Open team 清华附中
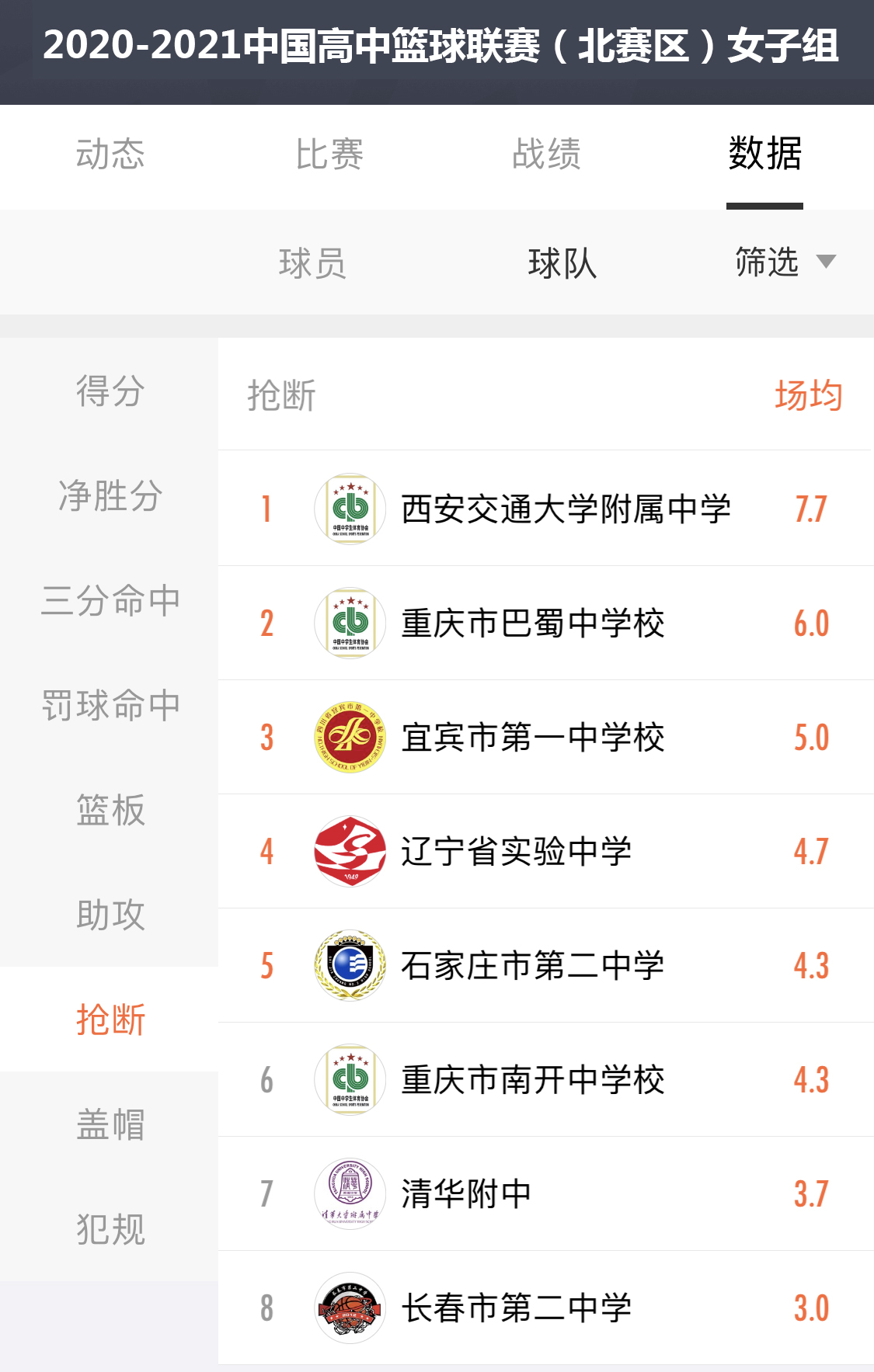 coord(466,1194)
